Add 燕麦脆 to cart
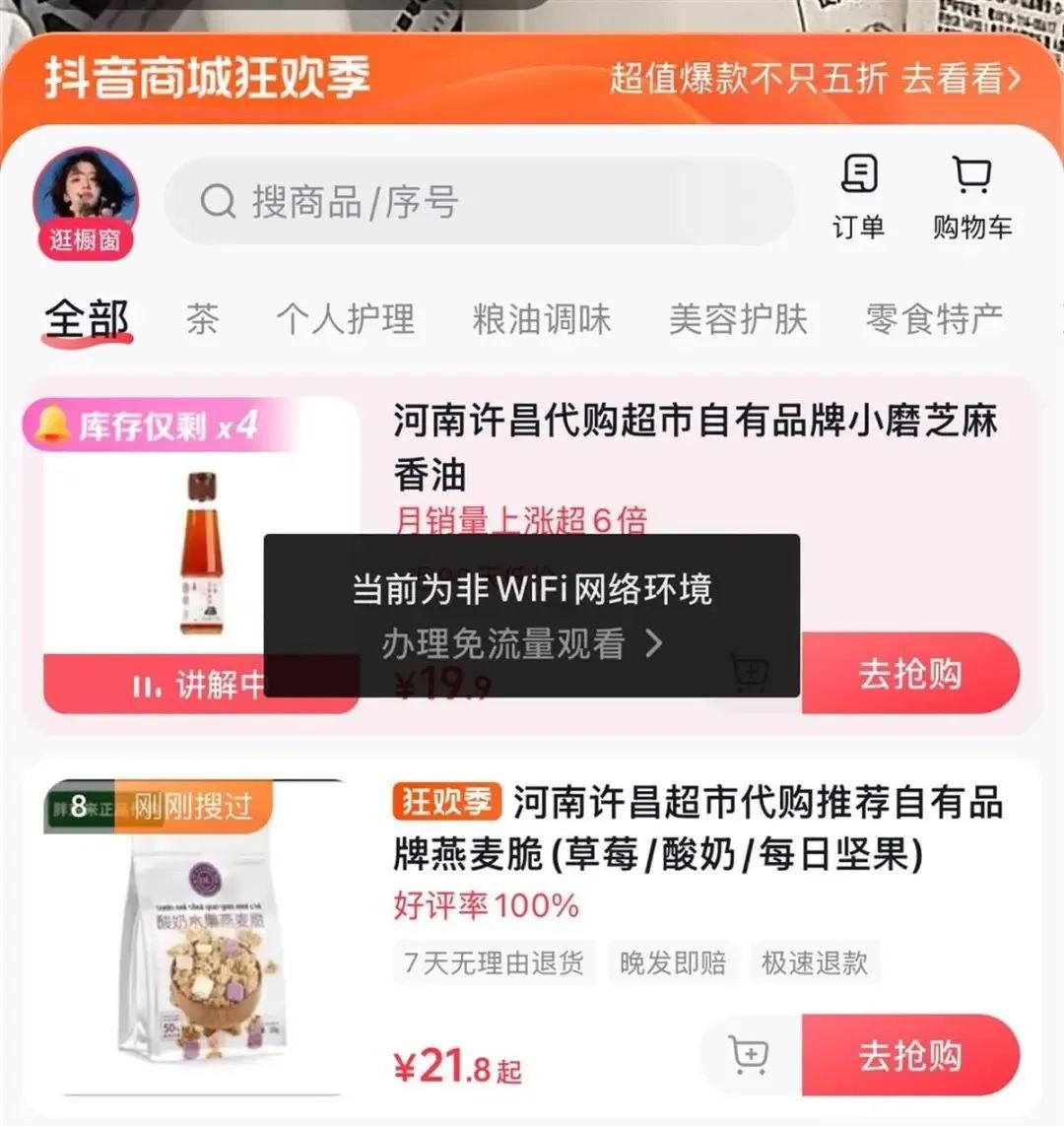This screenshot has width=1064, height=1126. [750, 1055]
